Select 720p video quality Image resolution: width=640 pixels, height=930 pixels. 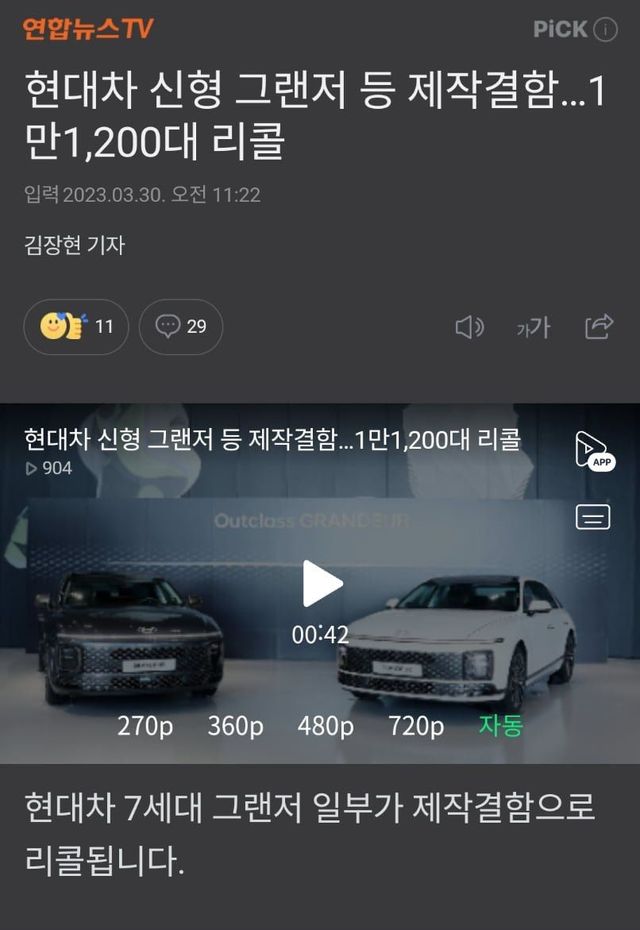[416, 726]
